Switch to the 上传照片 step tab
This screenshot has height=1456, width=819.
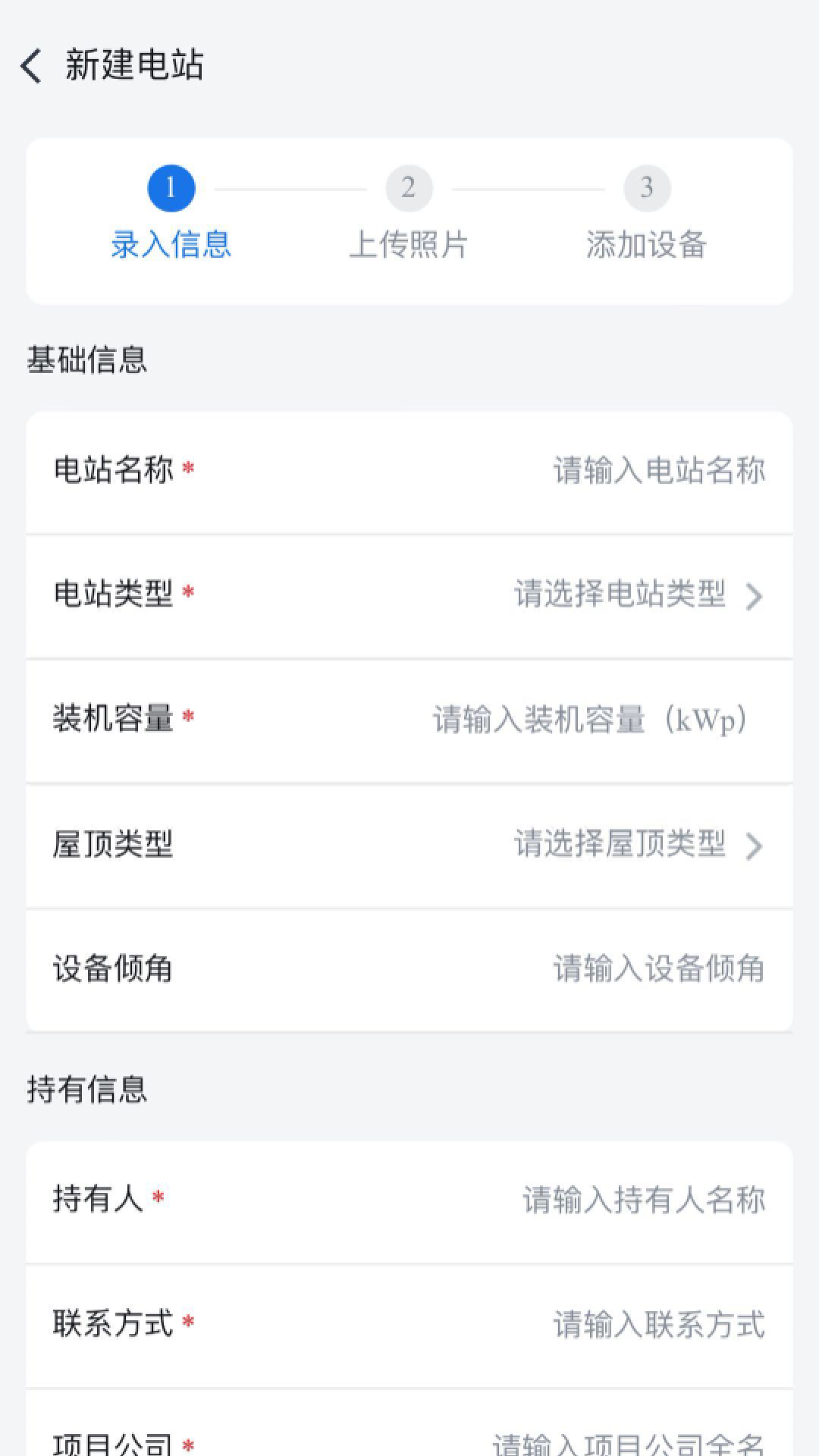click(409, 216)
